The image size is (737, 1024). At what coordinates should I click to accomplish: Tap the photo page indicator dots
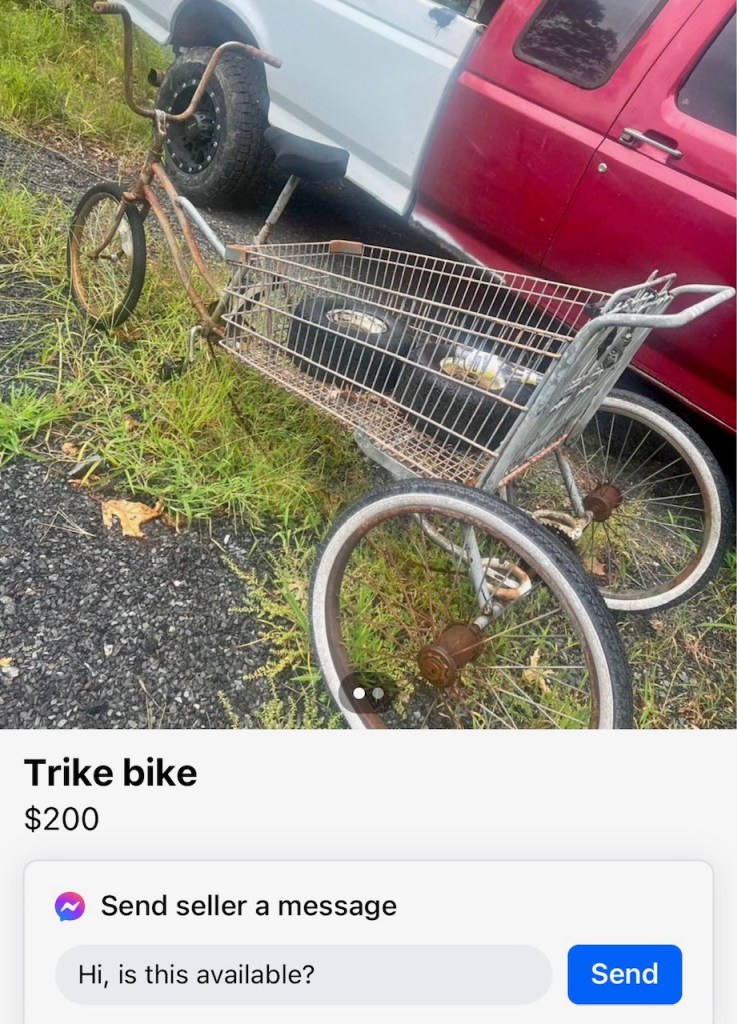(368, 692)
